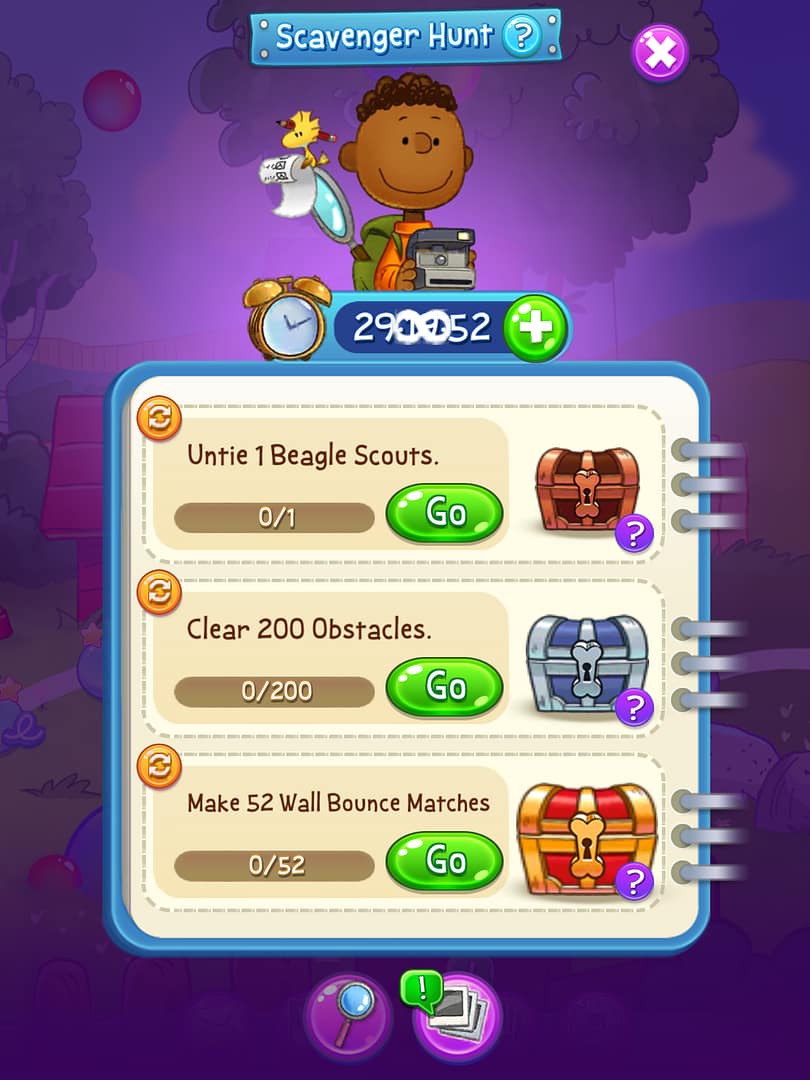Image resolution: width=810 pixels, height=1080 pixels.
Task: Start the Untie 1 Beagle Scouts task
Action: [444, 513]
